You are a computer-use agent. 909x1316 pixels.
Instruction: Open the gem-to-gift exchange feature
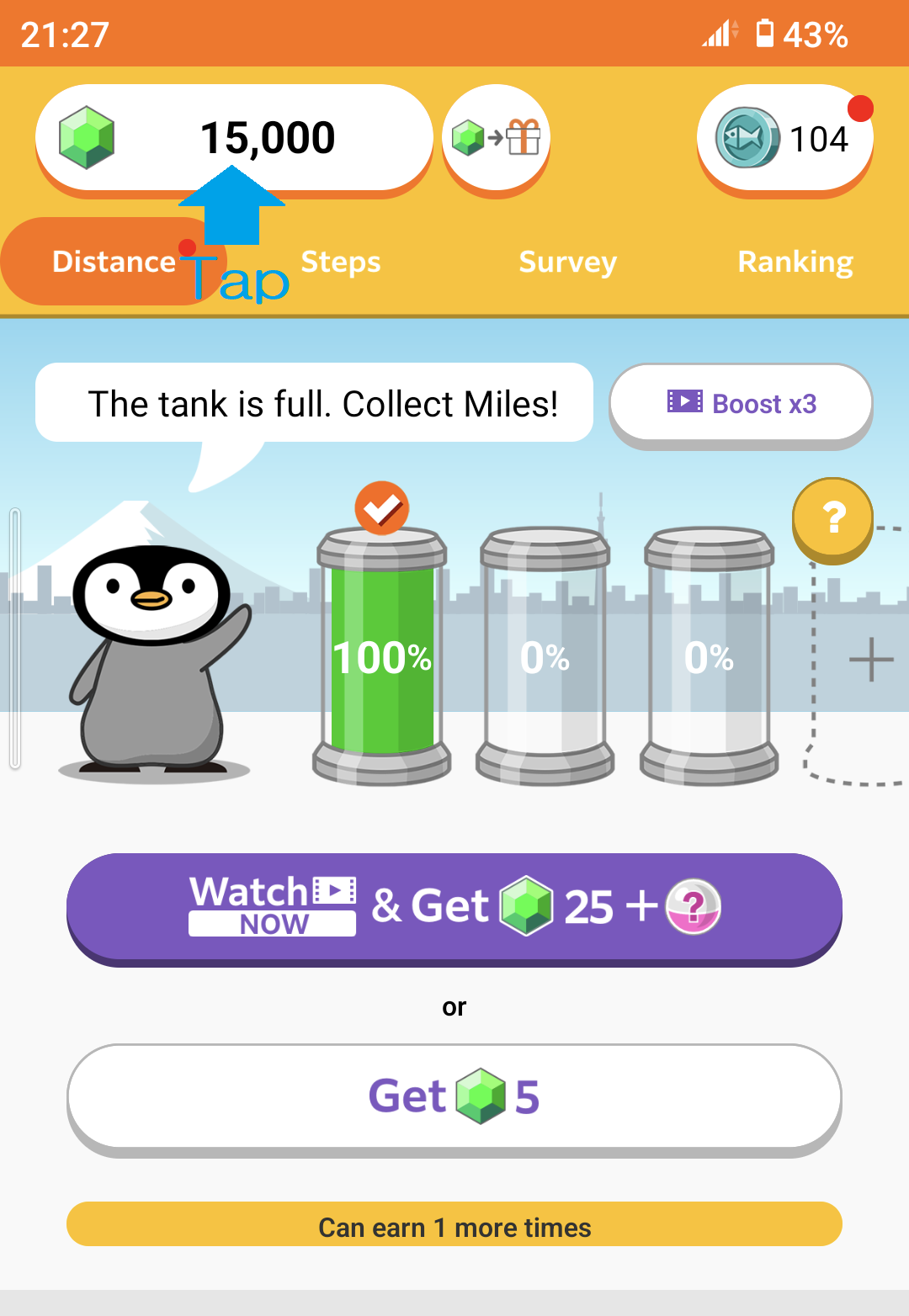click(x=497, y=137)
